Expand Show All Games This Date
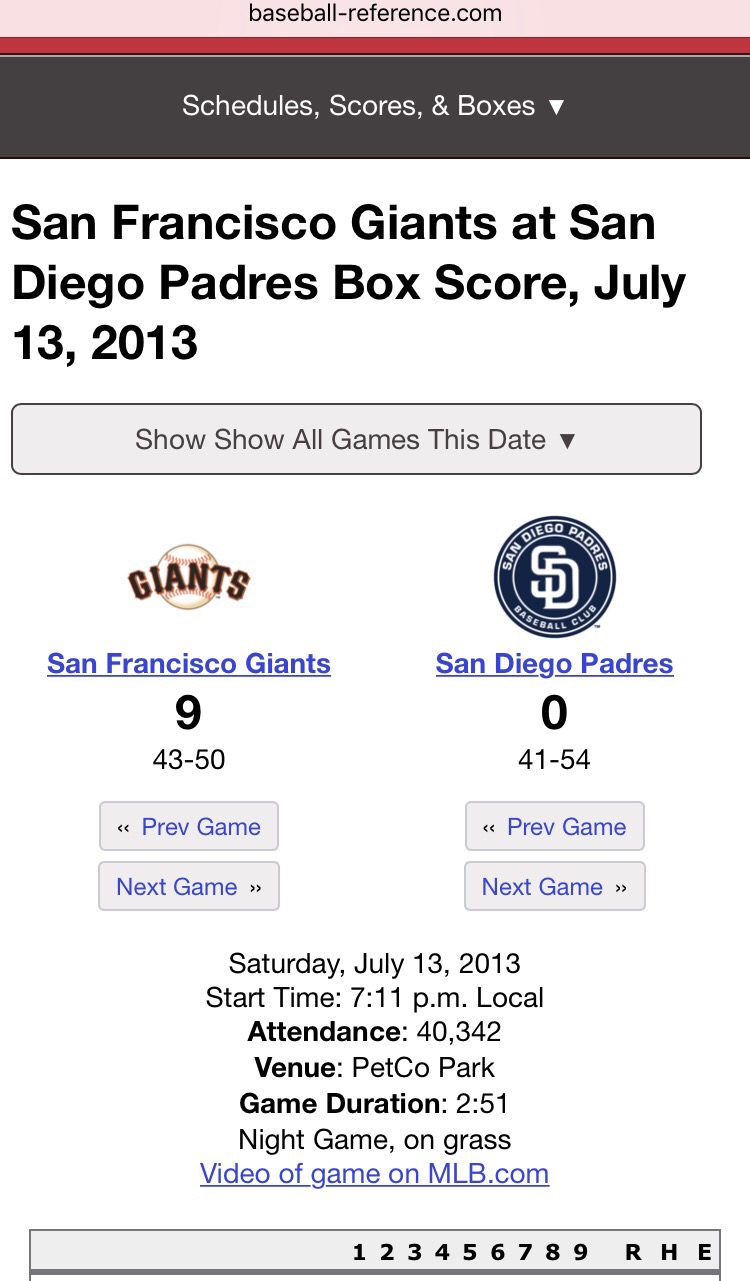 click(x=356, y=439)
